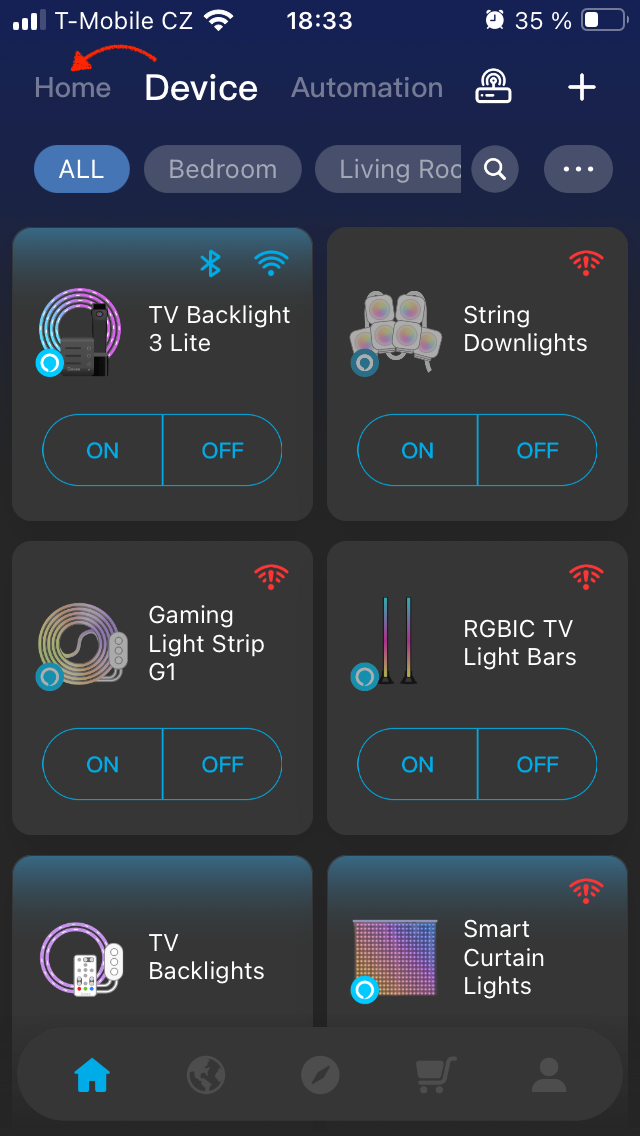Open the TV Backlights device card
This screenshot has height=1136, width=640.
162,950
